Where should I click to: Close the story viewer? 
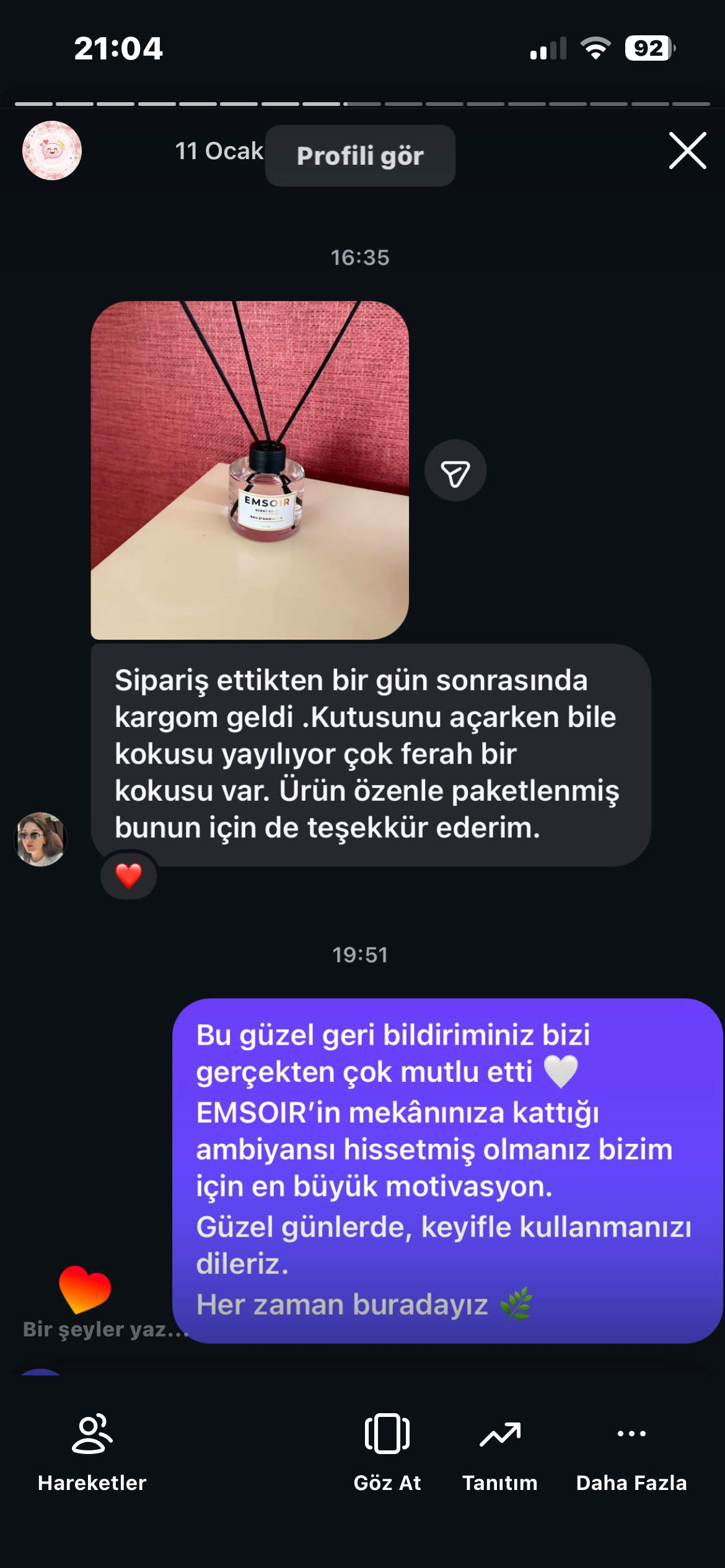(687, 150)
